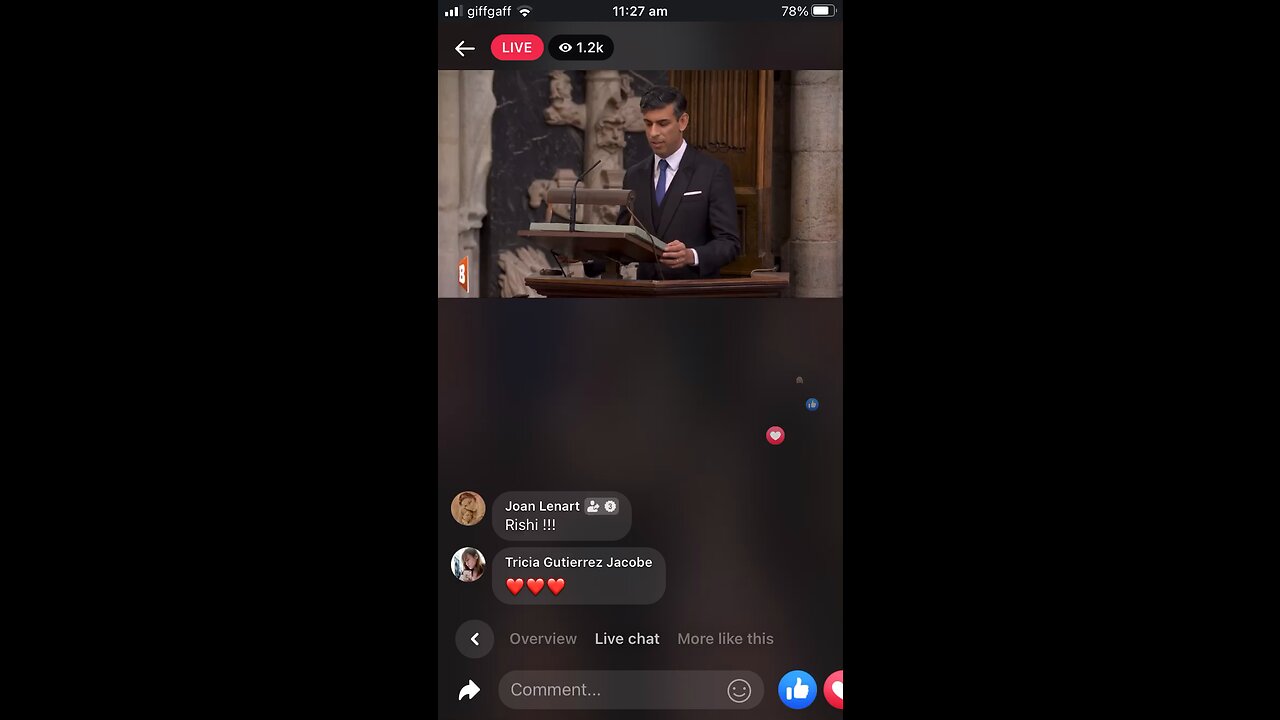
Task: Send a thumbs-up like reaction
Action: (797, 690)
